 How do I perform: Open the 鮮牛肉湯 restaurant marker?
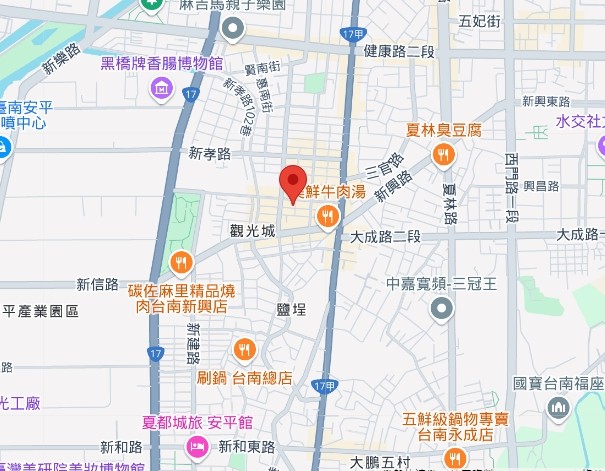(326, 215)
